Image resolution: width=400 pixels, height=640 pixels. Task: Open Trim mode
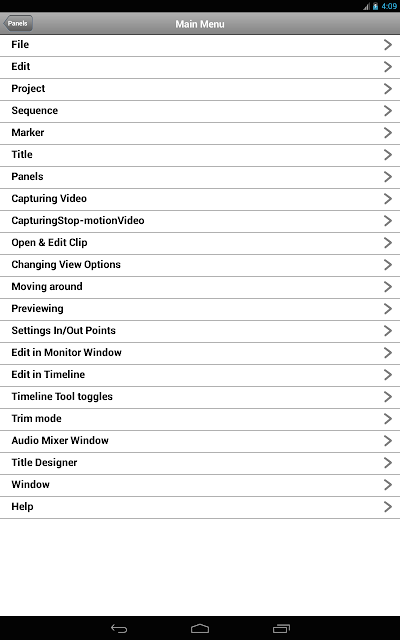point(200,420)
